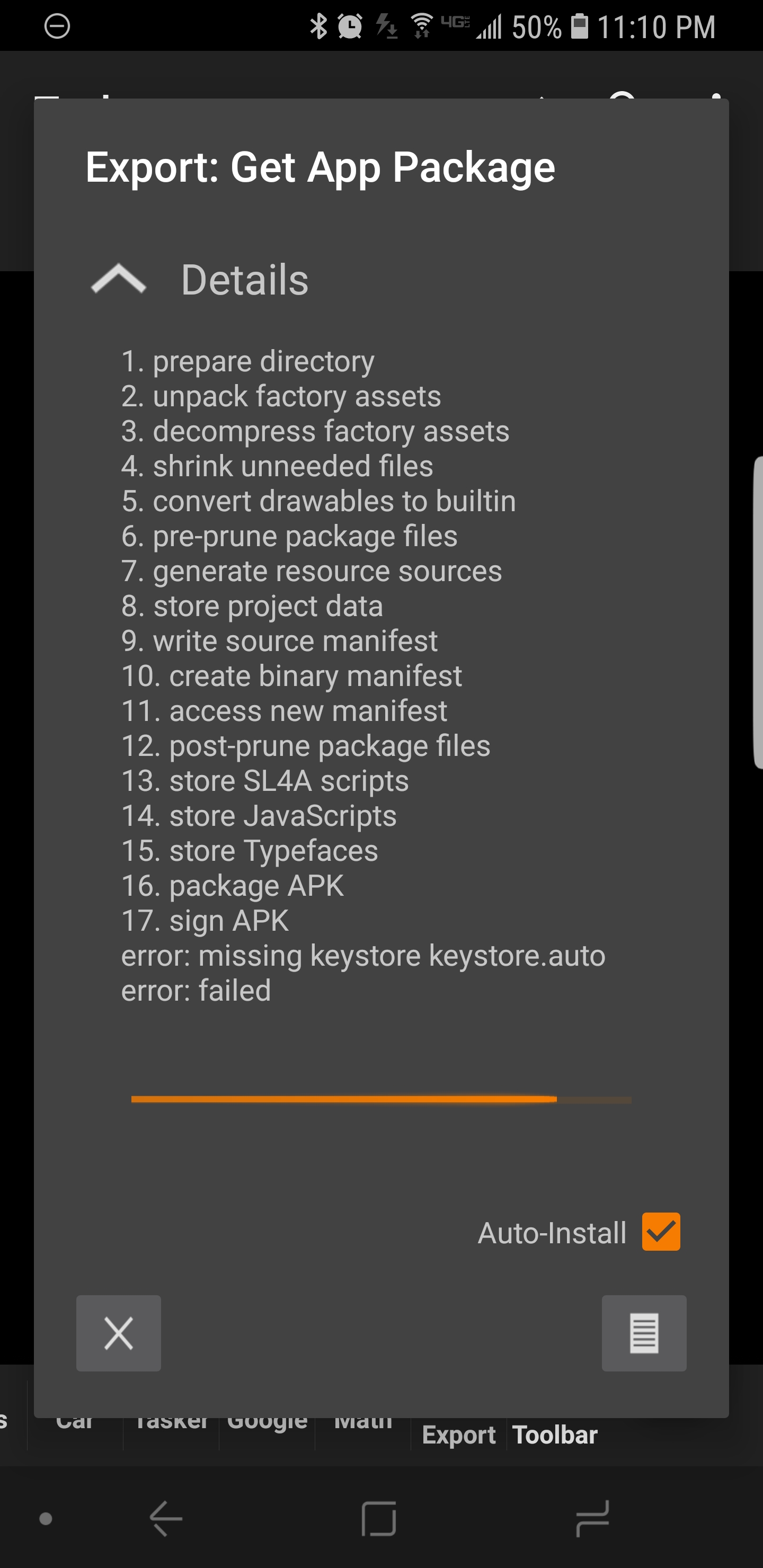Go to the home screen
Screen dimensions: 763x1568
pyautogui.click(x=379, y=1518)
